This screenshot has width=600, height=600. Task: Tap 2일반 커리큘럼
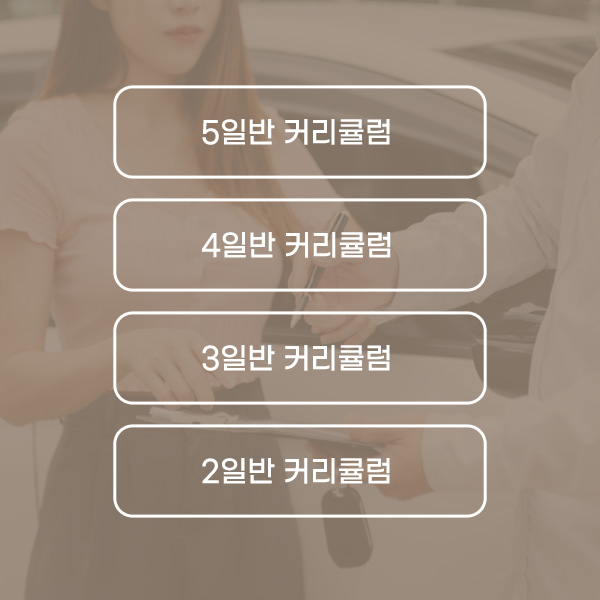(x=299, y=471)
